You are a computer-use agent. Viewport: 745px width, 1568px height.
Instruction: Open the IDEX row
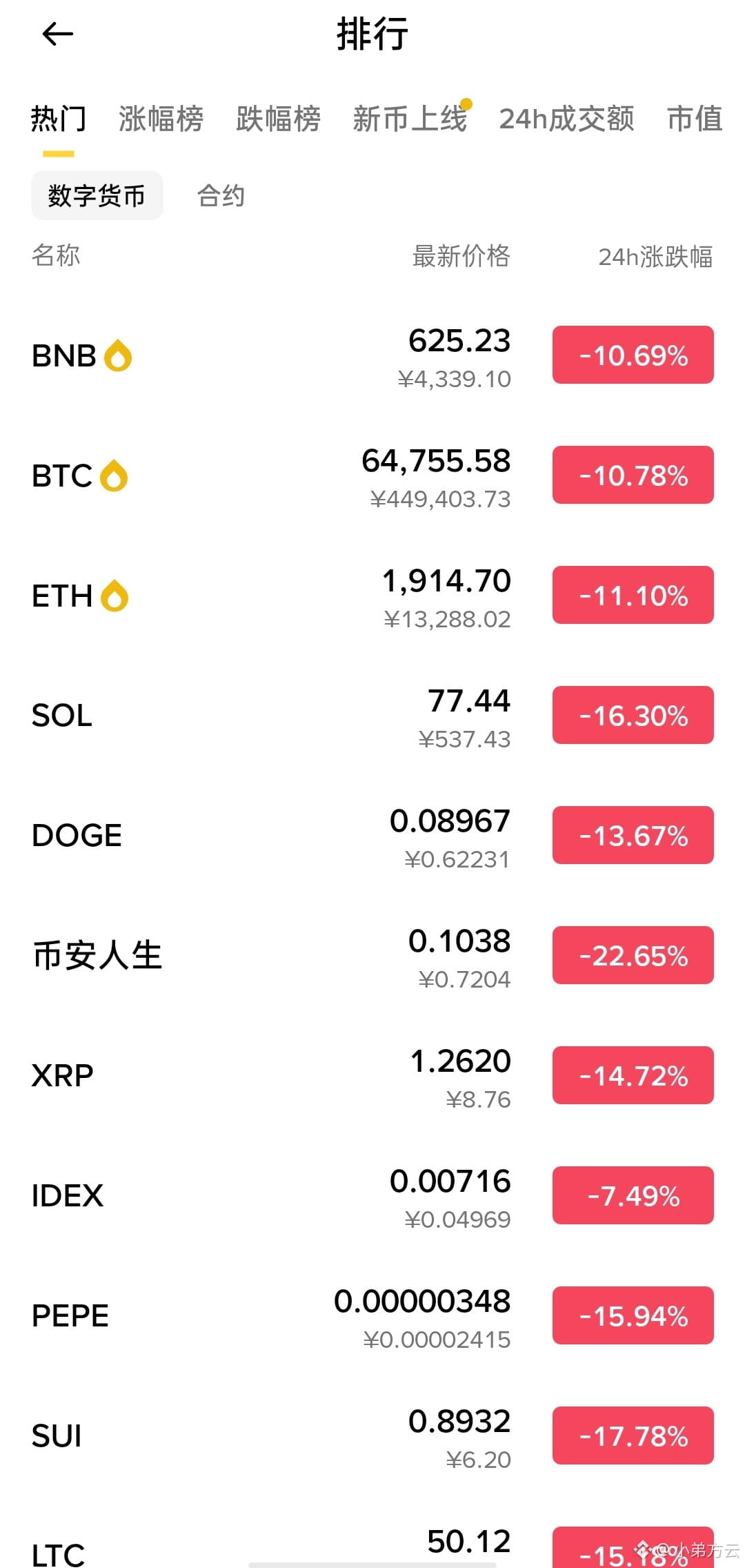[372, 1197]
